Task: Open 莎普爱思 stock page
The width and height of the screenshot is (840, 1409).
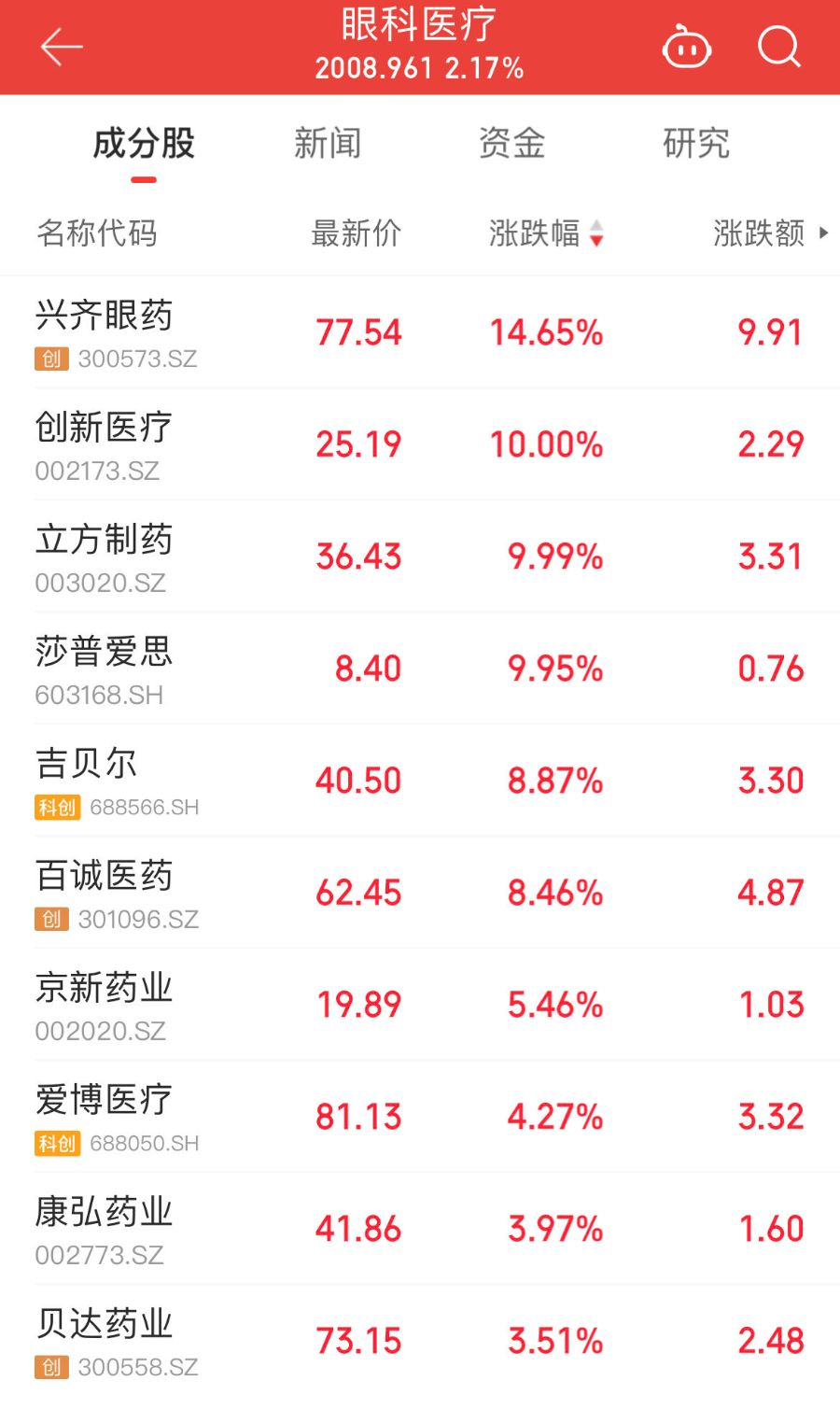Action: (x=420, y=669)
